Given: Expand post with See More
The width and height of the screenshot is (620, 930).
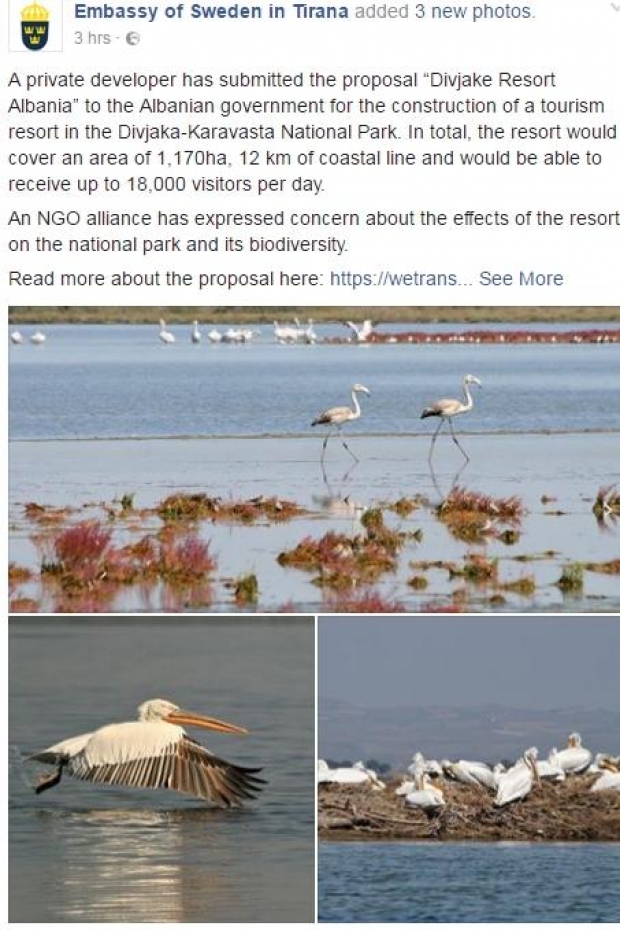Looking at the screenshot, I should (x=520, y=279).
